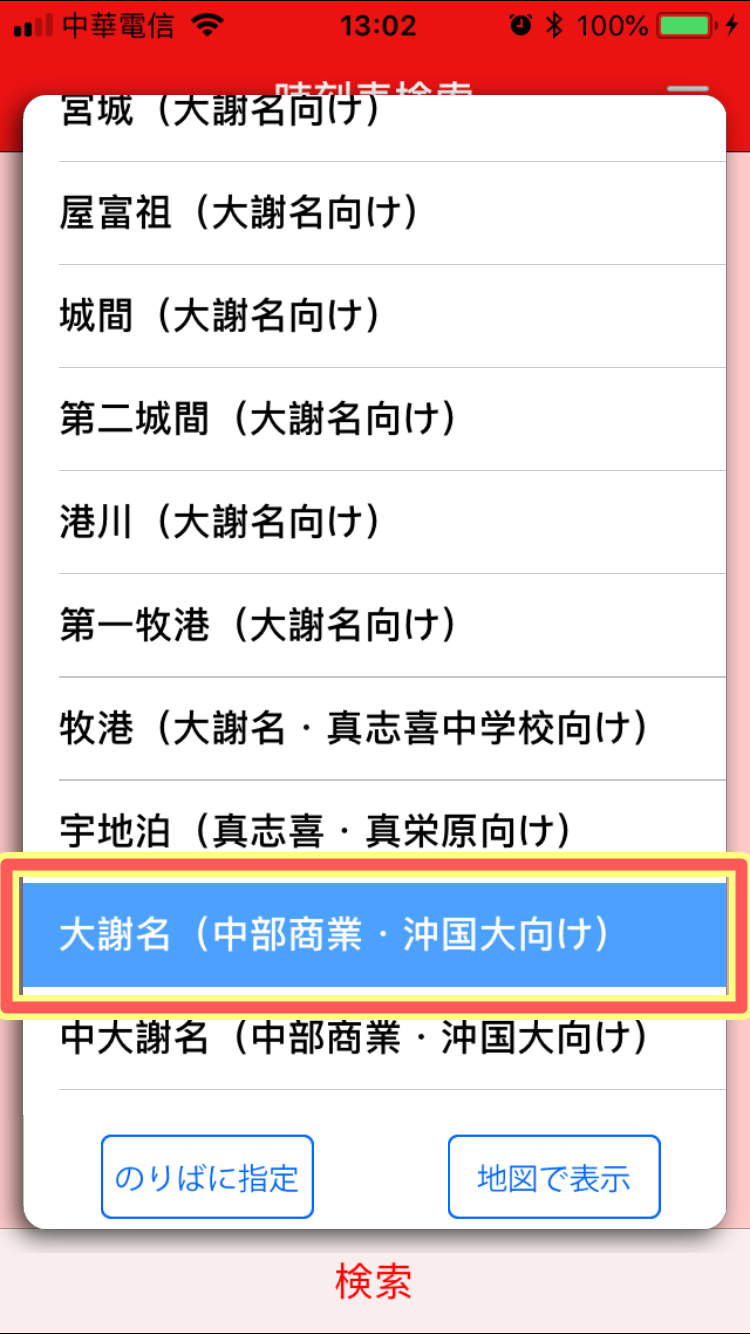Select 第一牧港（大謝名向け）
This screenshot has height=1334, width=750.
[x=375, y=625]
